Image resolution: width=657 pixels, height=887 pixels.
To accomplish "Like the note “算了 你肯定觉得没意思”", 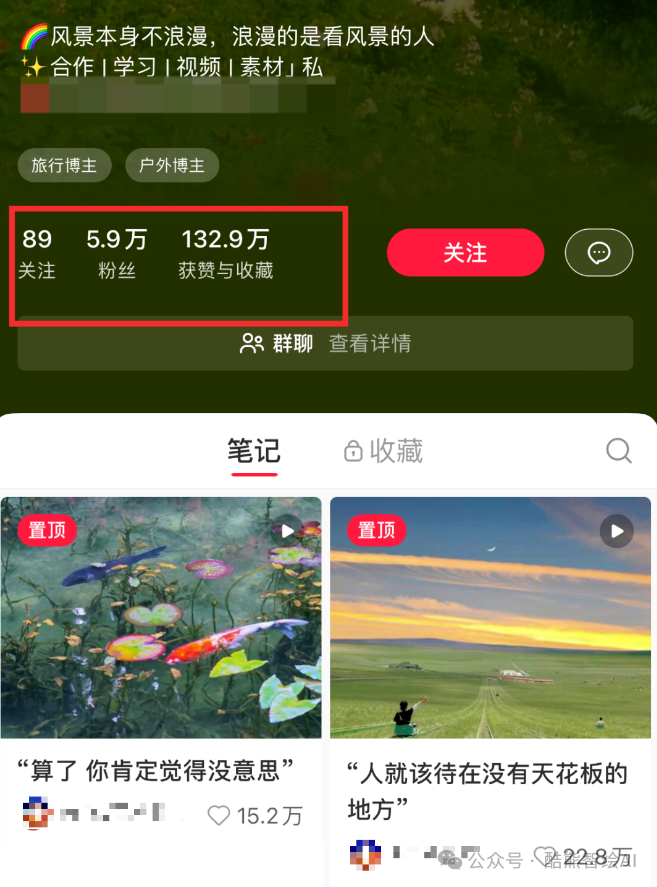I will tap(219, 816).
